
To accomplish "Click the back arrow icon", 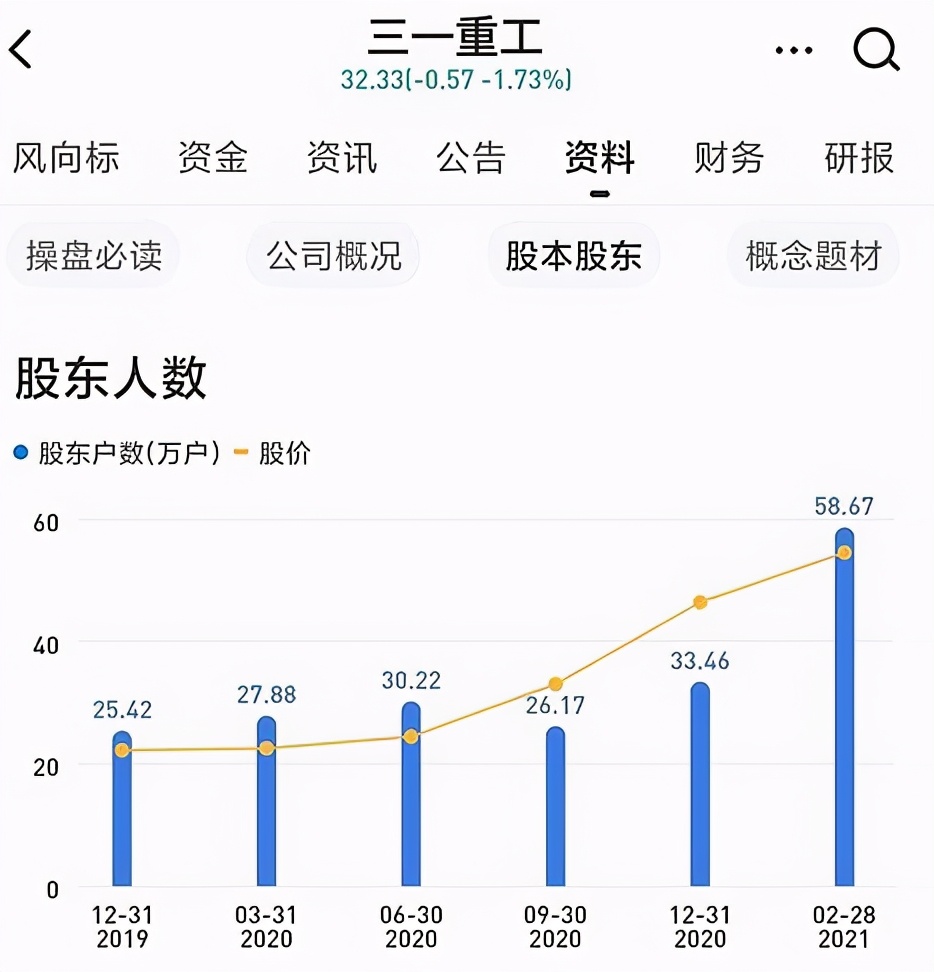I will (22, 49).
